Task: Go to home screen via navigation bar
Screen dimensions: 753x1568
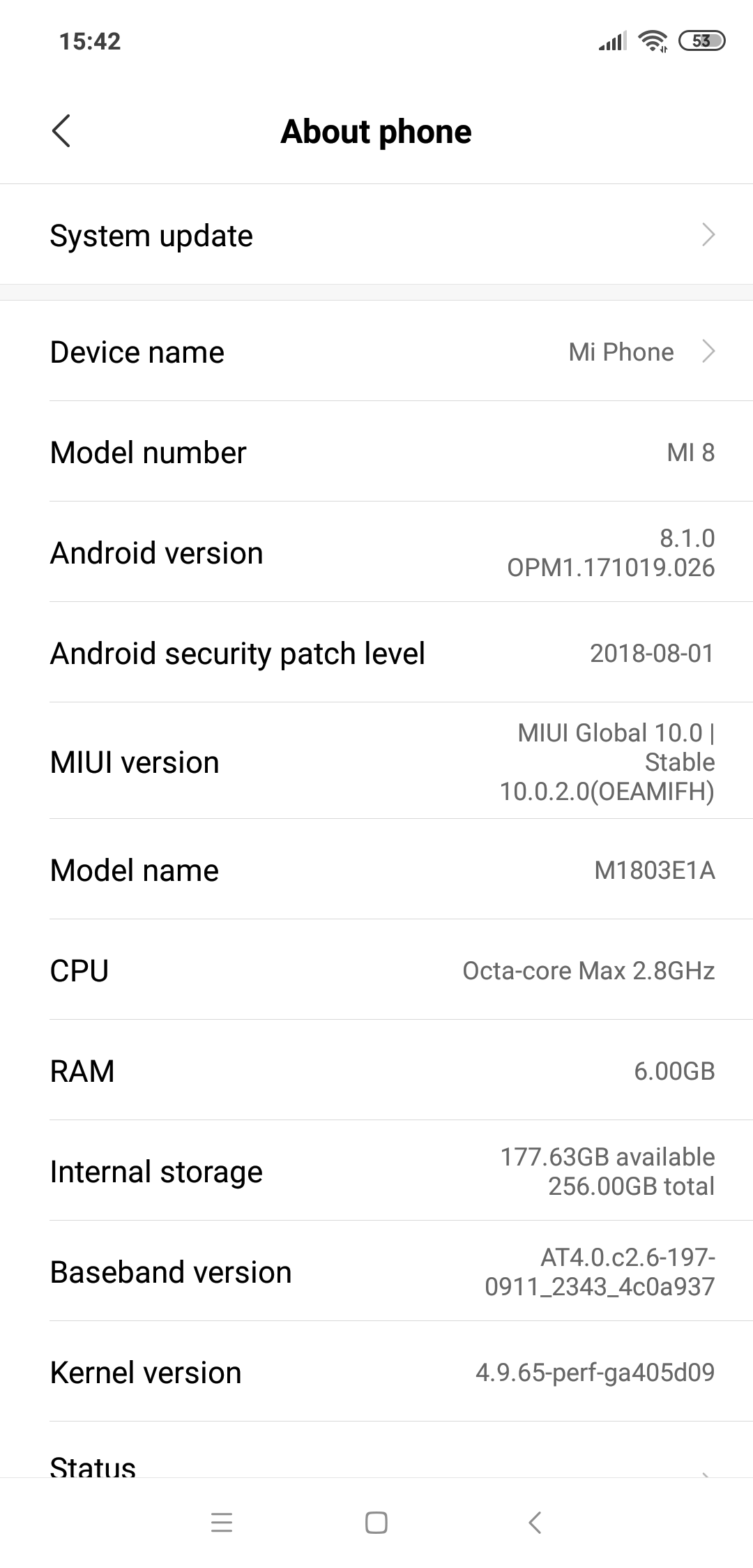Action: point(376,1522)
